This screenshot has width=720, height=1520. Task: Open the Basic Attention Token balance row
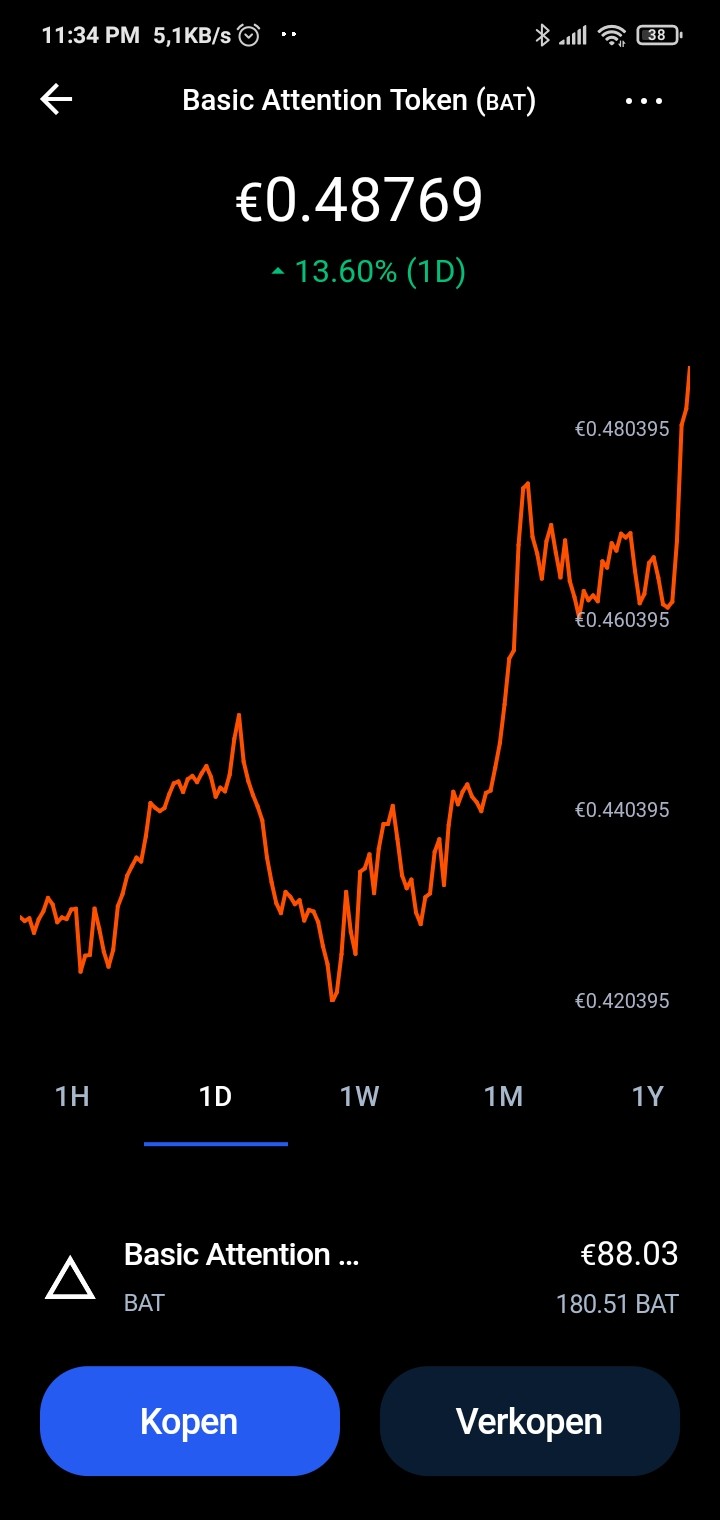pos(360,1278)
